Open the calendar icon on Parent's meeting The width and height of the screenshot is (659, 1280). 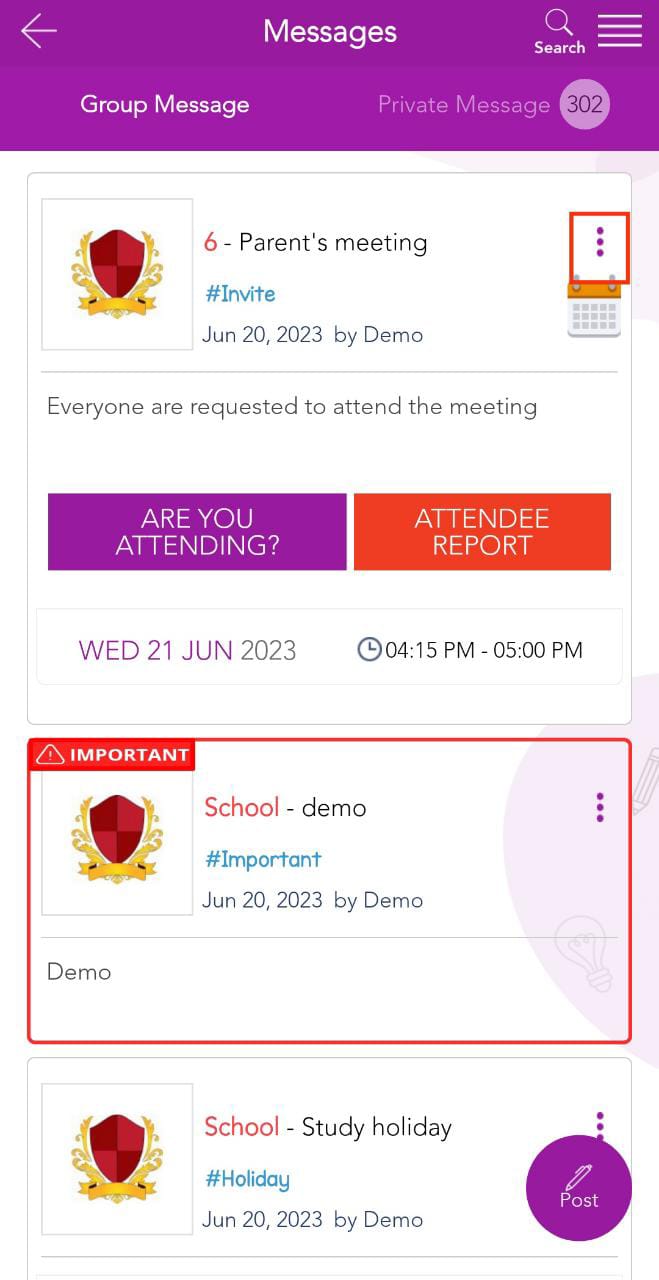[x=594, y=311]
